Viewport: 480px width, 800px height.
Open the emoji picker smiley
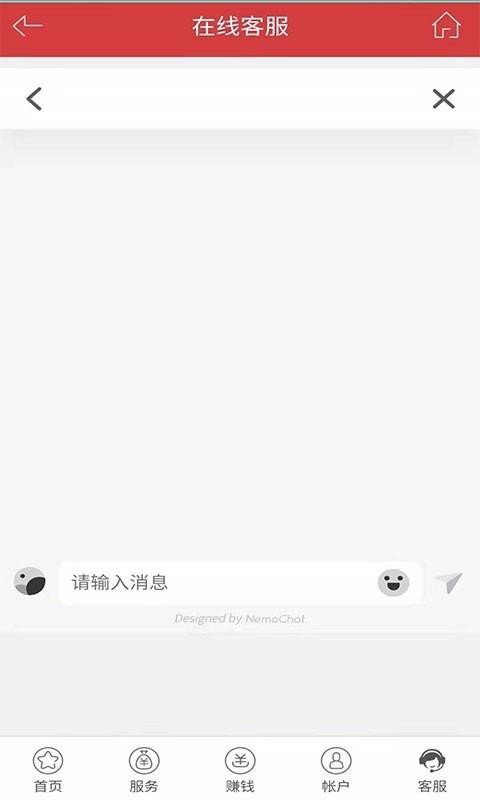click(x=393, y=583)
